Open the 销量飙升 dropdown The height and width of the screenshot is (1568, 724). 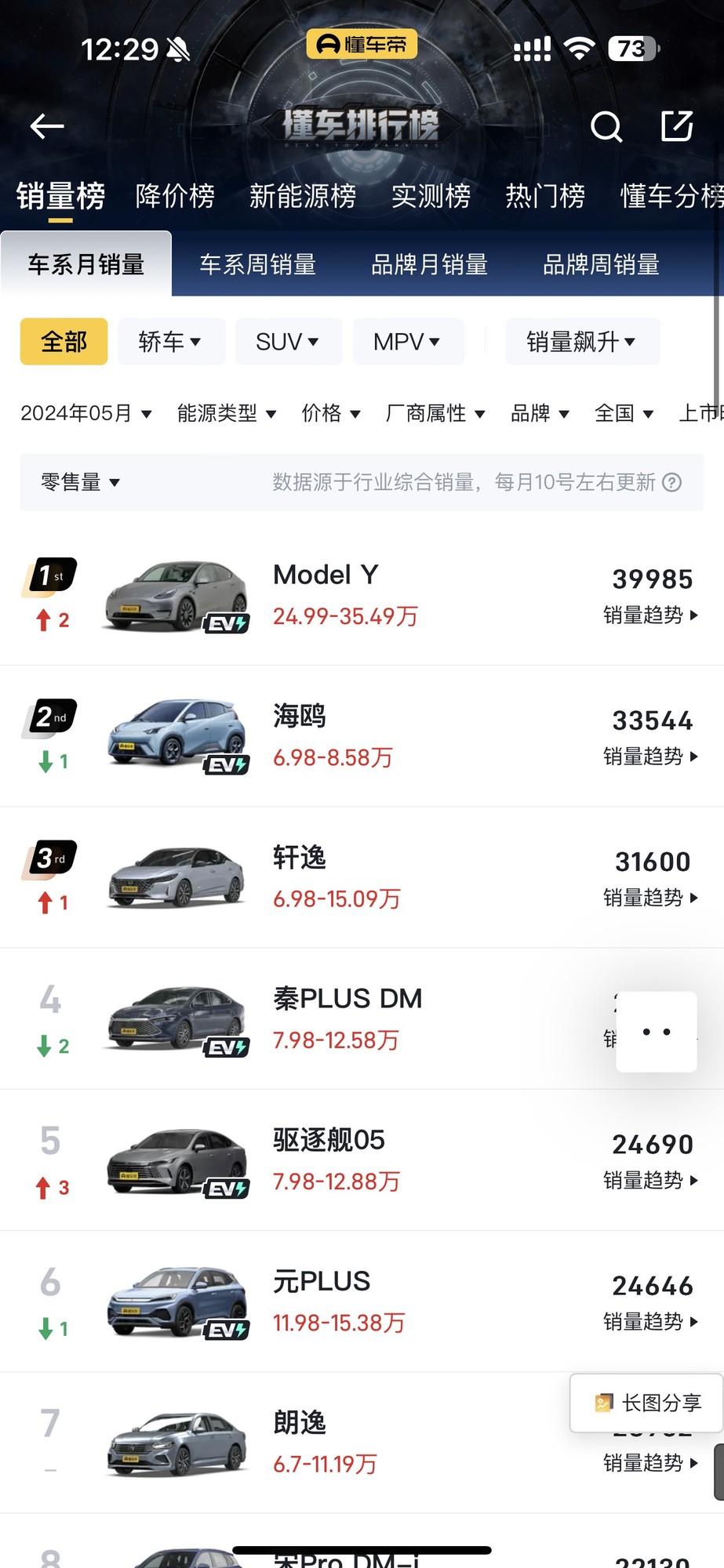(x=581, y=341)
